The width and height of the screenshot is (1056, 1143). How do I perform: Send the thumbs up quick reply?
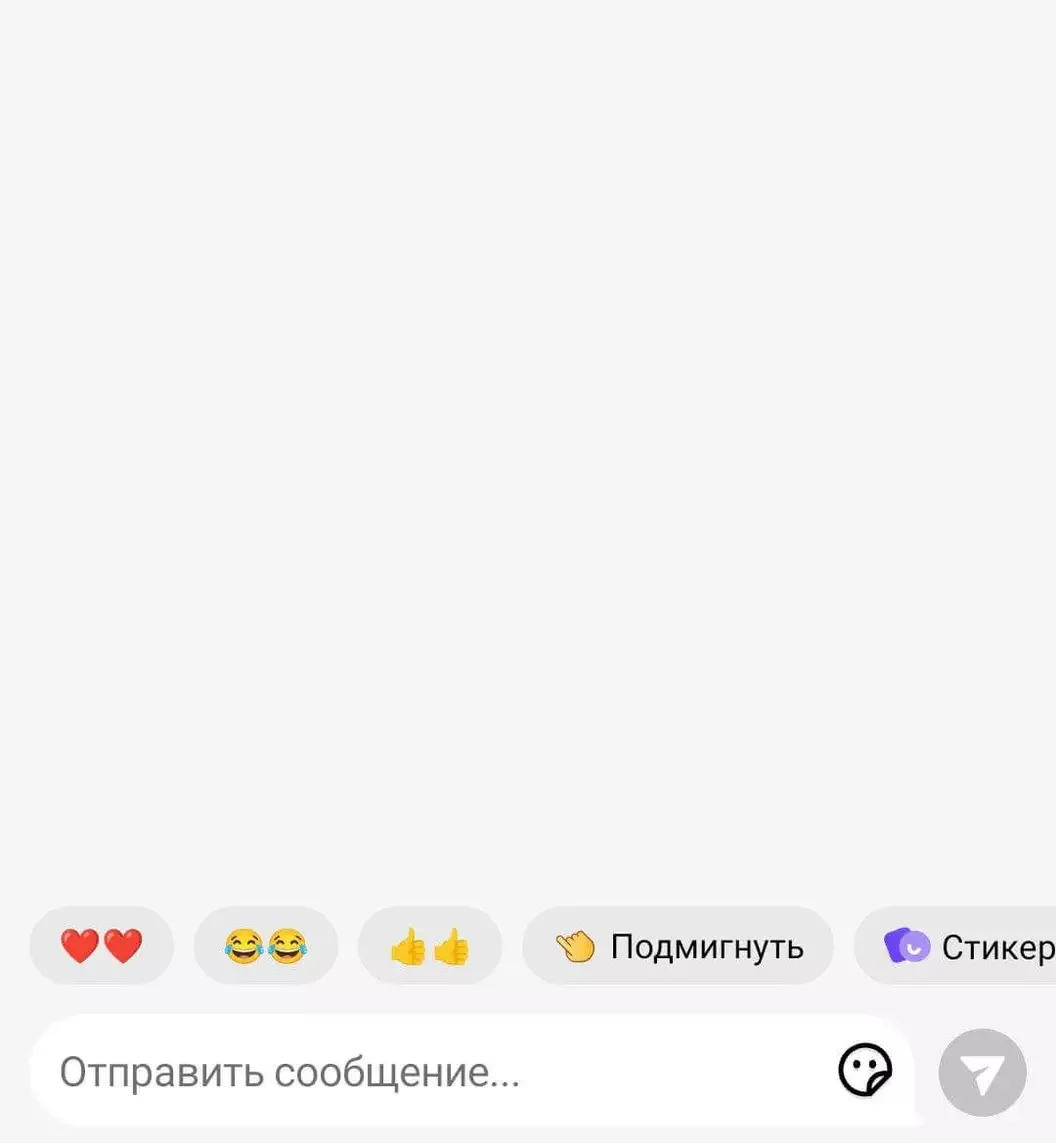(x=430, y=946)
